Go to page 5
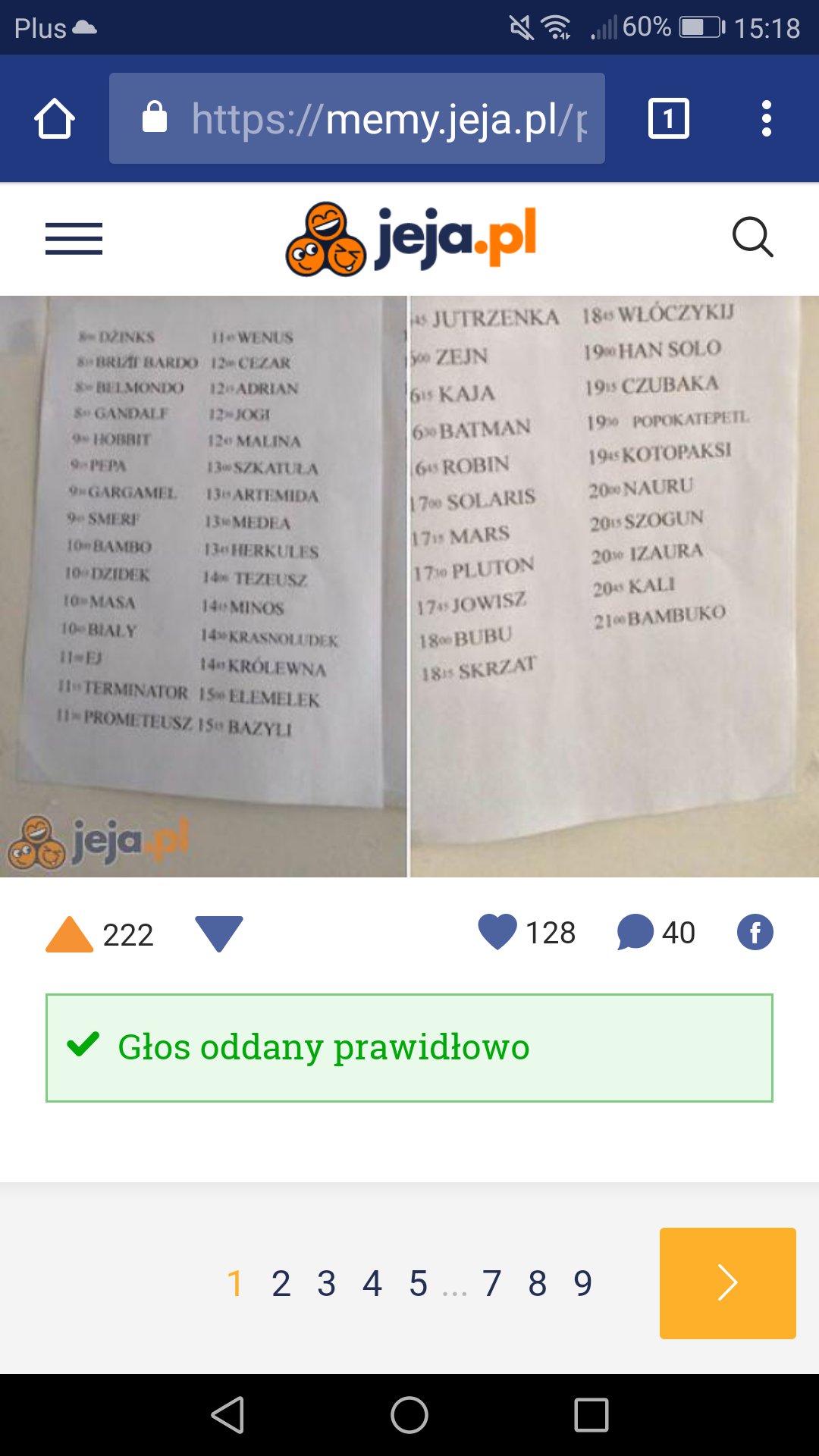The height and width of the screenshot is (1456, 819). 418,1283
